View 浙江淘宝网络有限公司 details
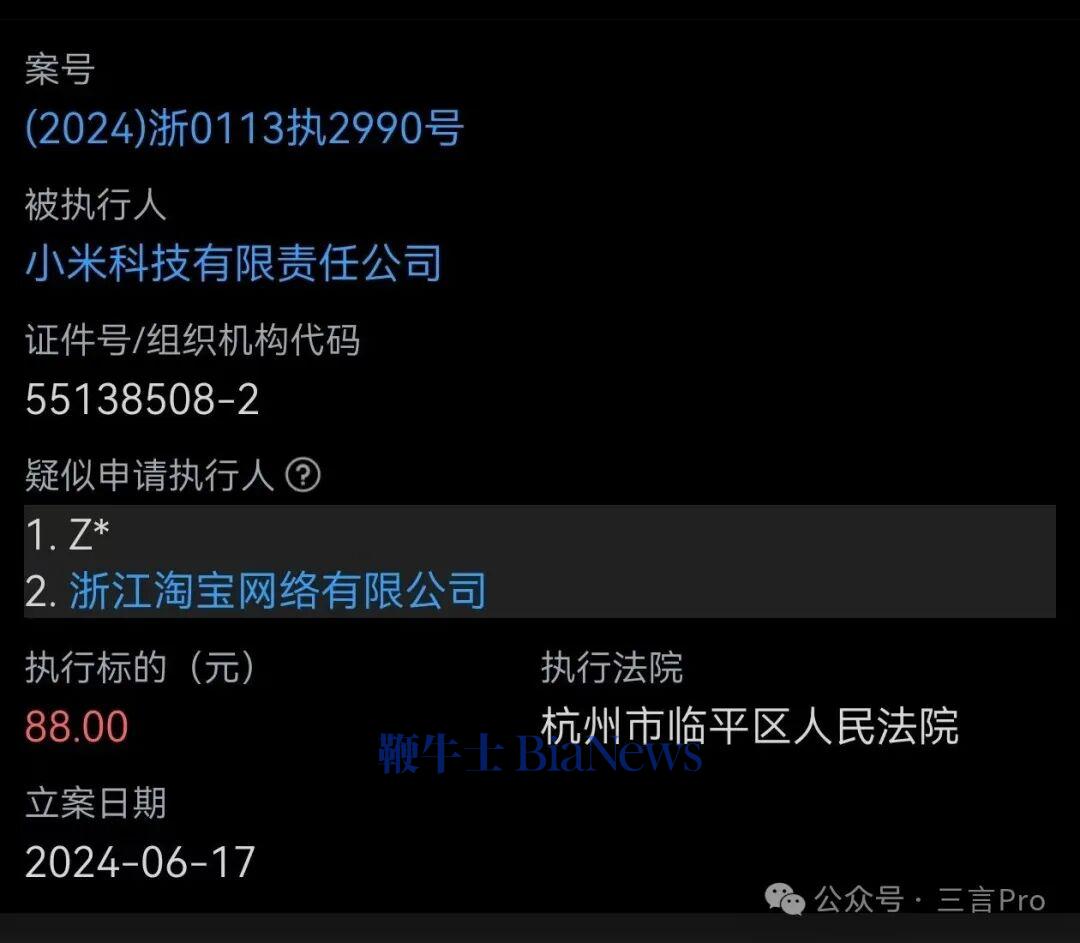 point(277,591)
